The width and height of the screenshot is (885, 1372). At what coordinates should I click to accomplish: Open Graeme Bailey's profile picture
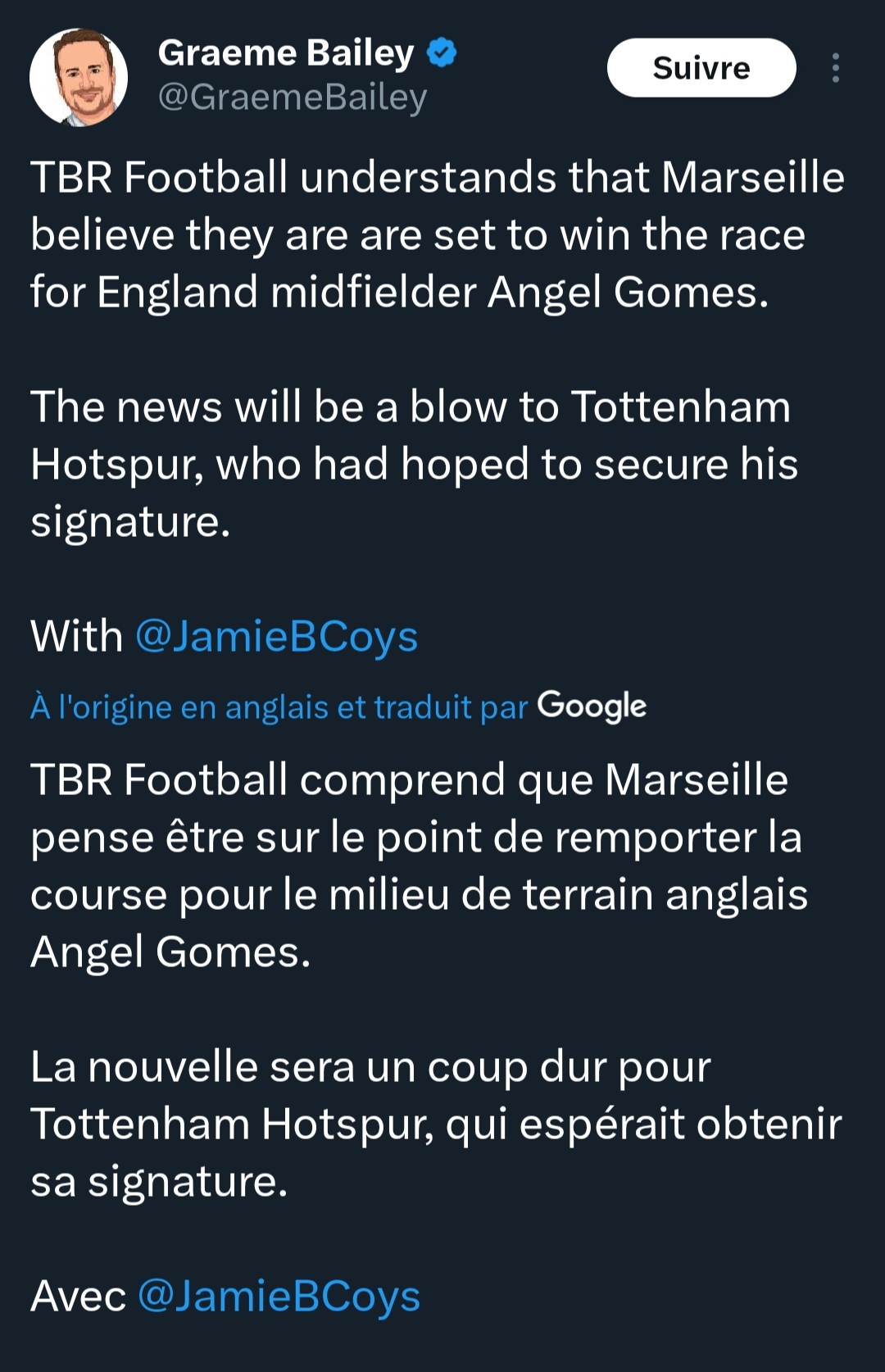[x=79, y=77]
